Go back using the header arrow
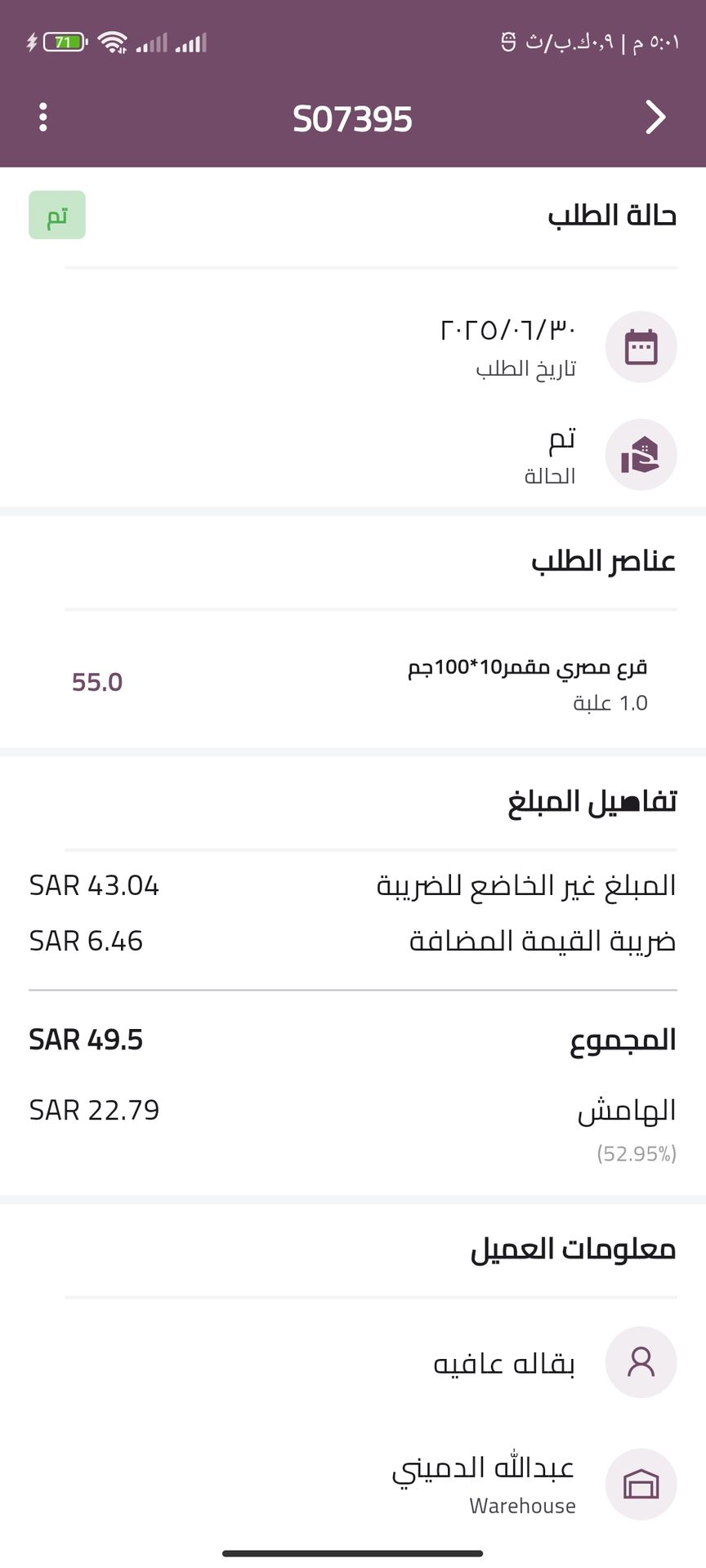 (655, 118)
